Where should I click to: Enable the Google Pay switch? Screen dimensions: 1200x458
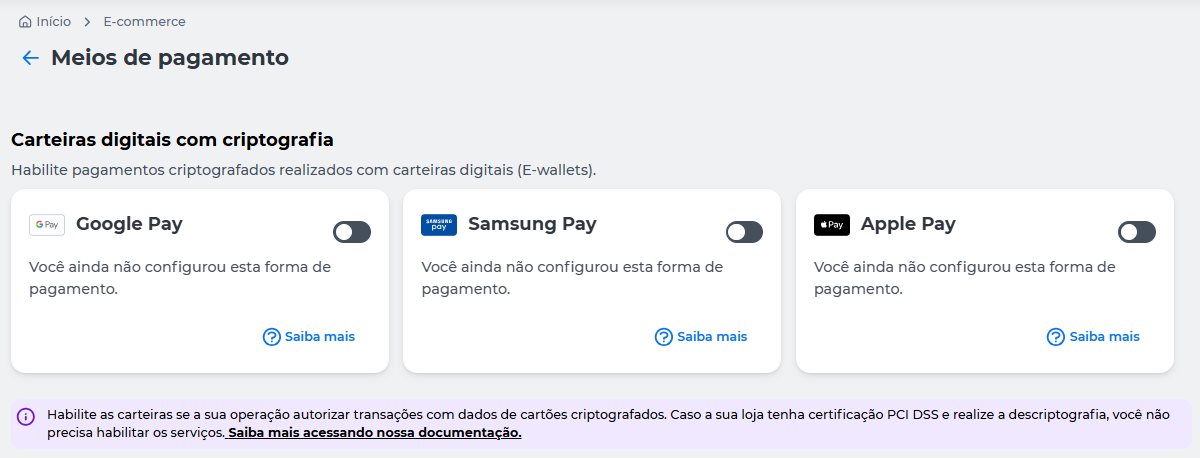(x=351, y=232)
